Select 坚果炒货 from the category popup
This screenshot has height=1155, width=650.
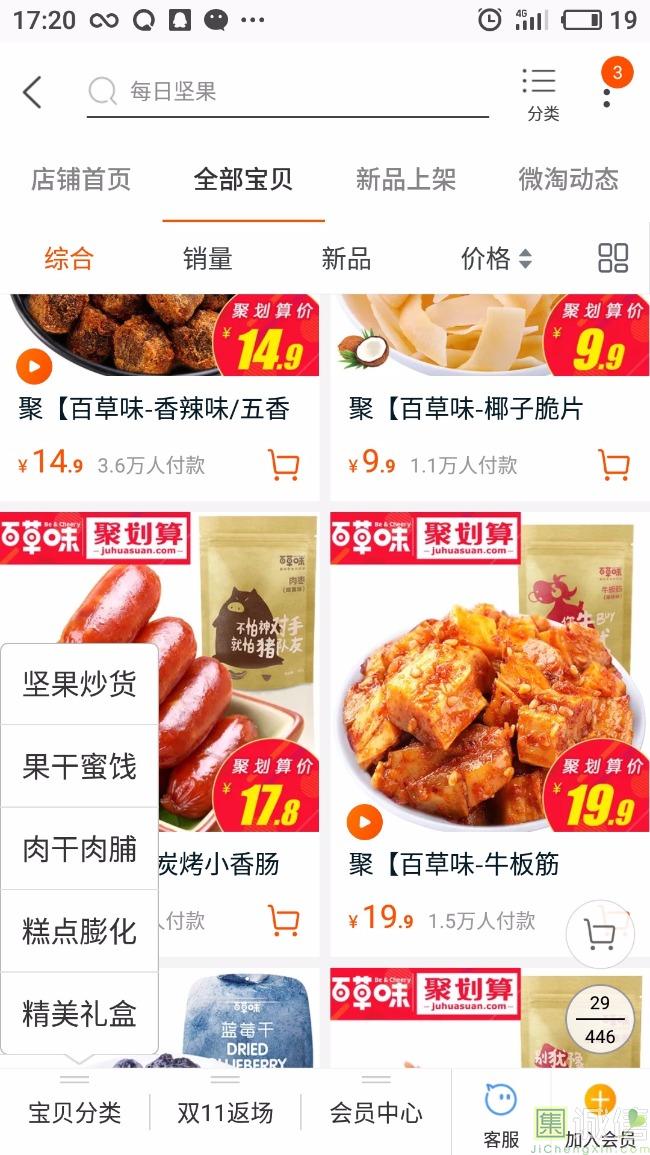tap(80, 684)
